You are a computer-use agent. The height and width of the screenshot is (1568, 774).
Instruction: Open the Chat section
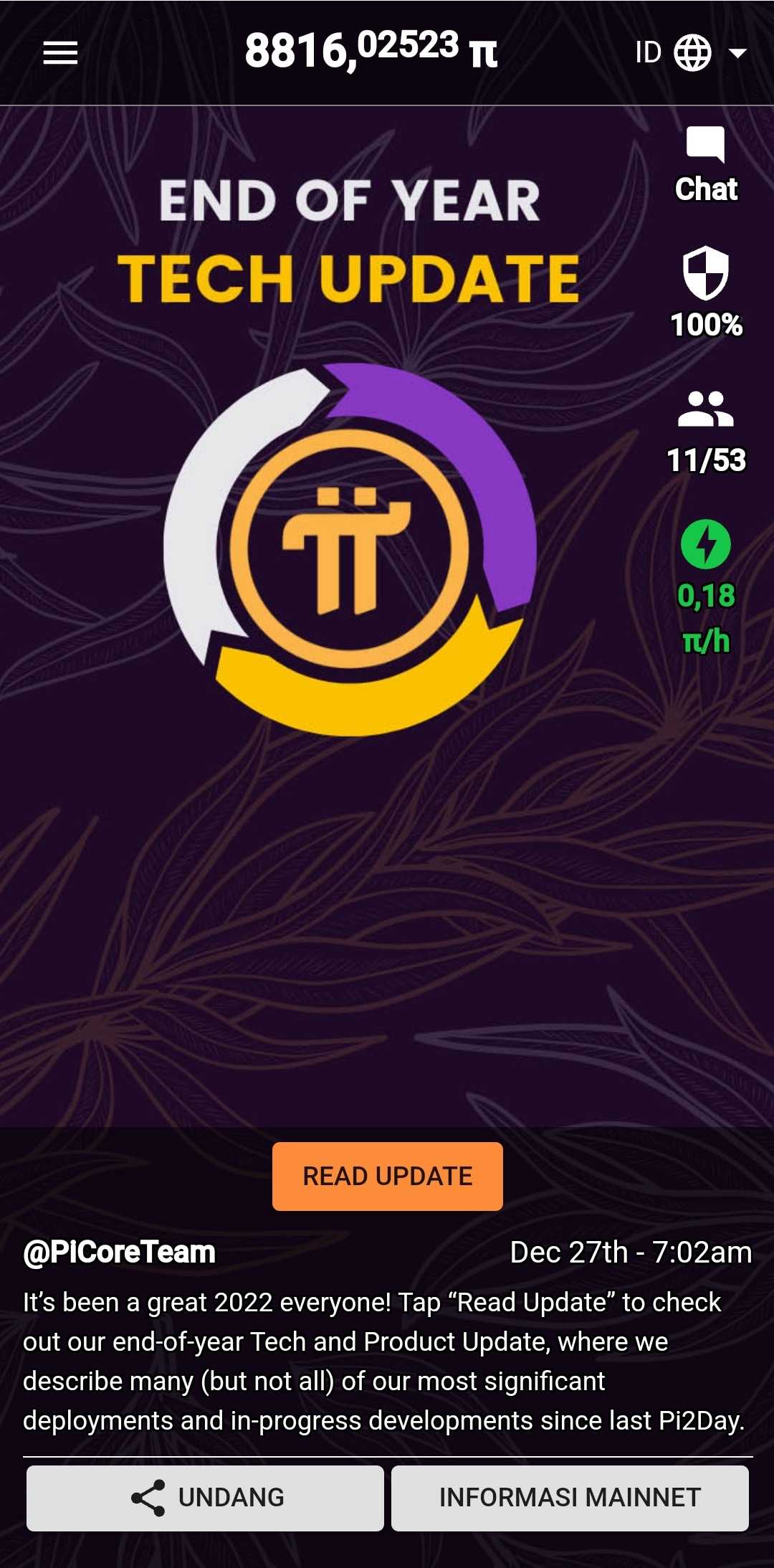(706, 164)
